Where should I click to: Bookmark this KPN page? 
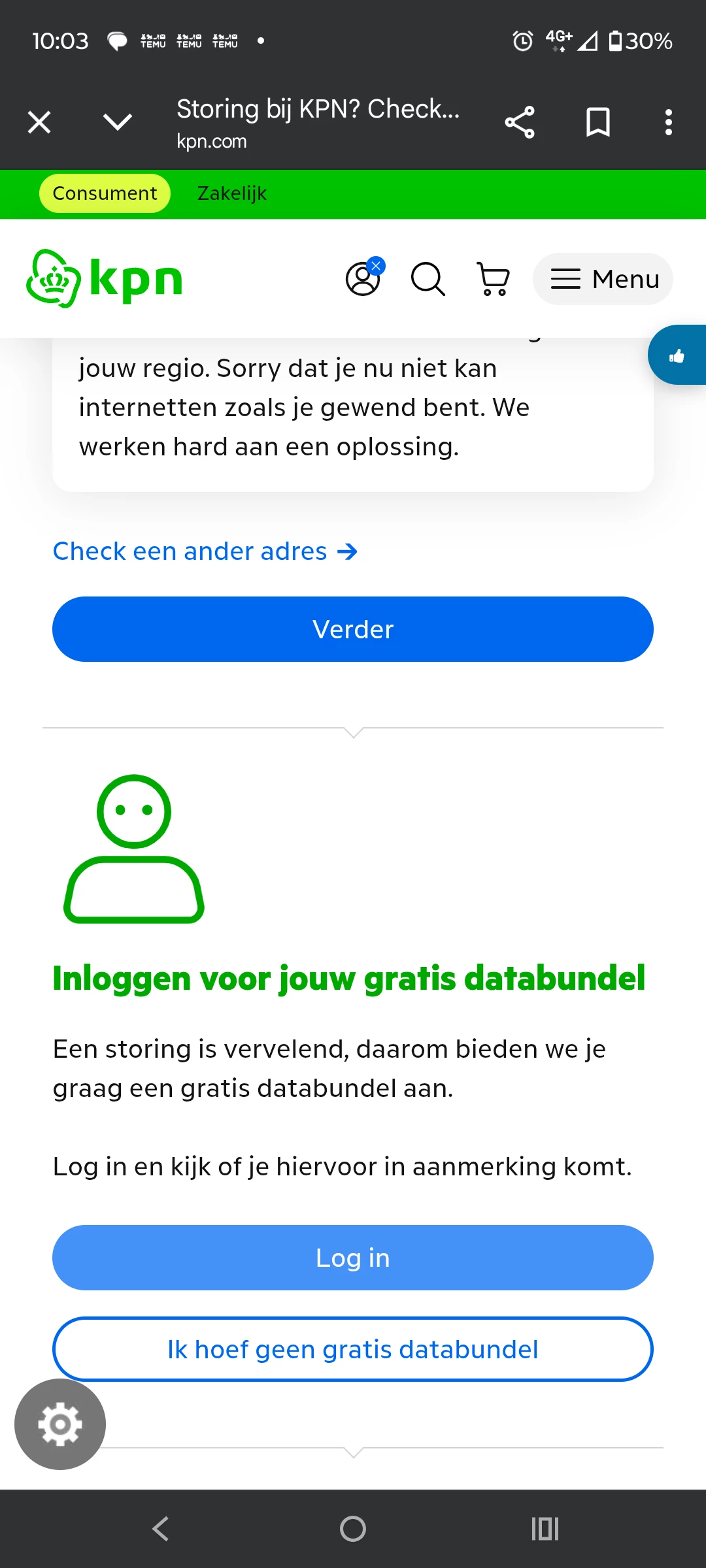pyautogui.click(x=597, y=122)
